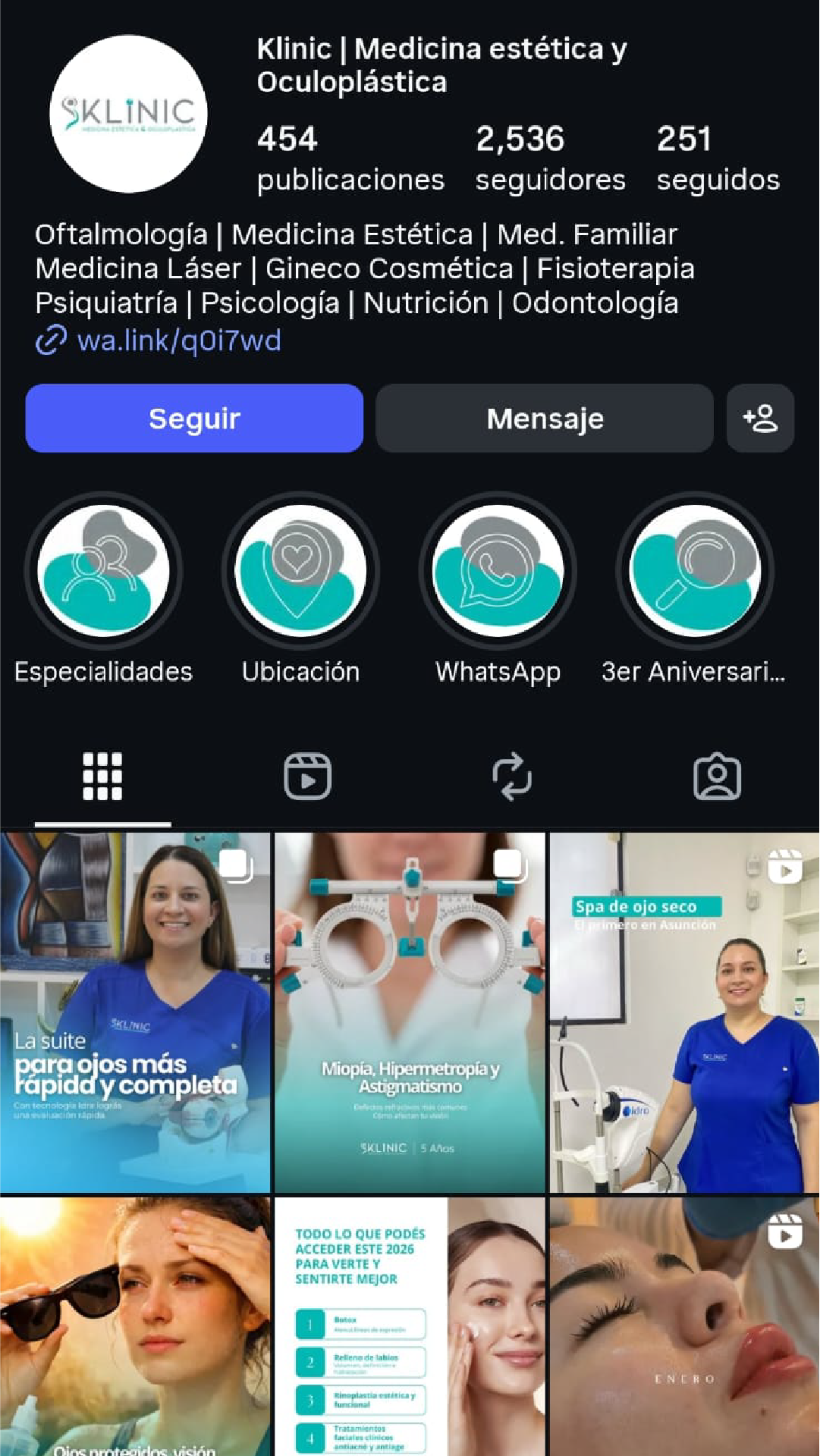Open the Ubicación highlight
820x1456 pixels.
pyautogui.click(x=300, y=570)
